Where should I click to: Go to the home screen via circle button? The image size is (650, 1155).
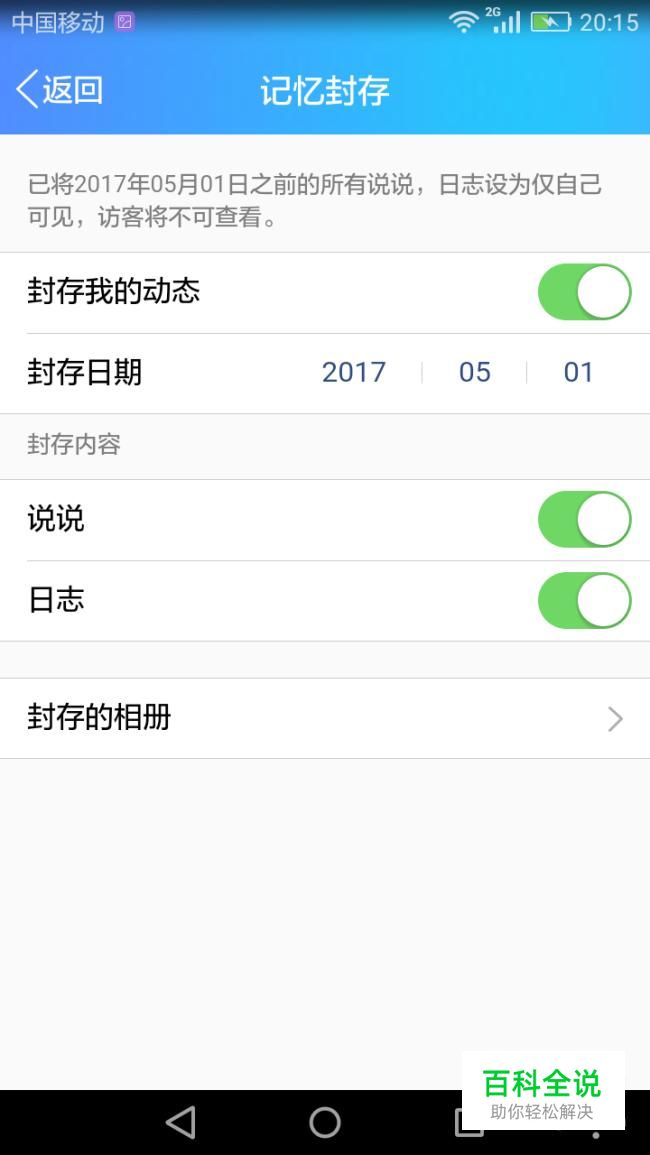tap(325, 1123)
